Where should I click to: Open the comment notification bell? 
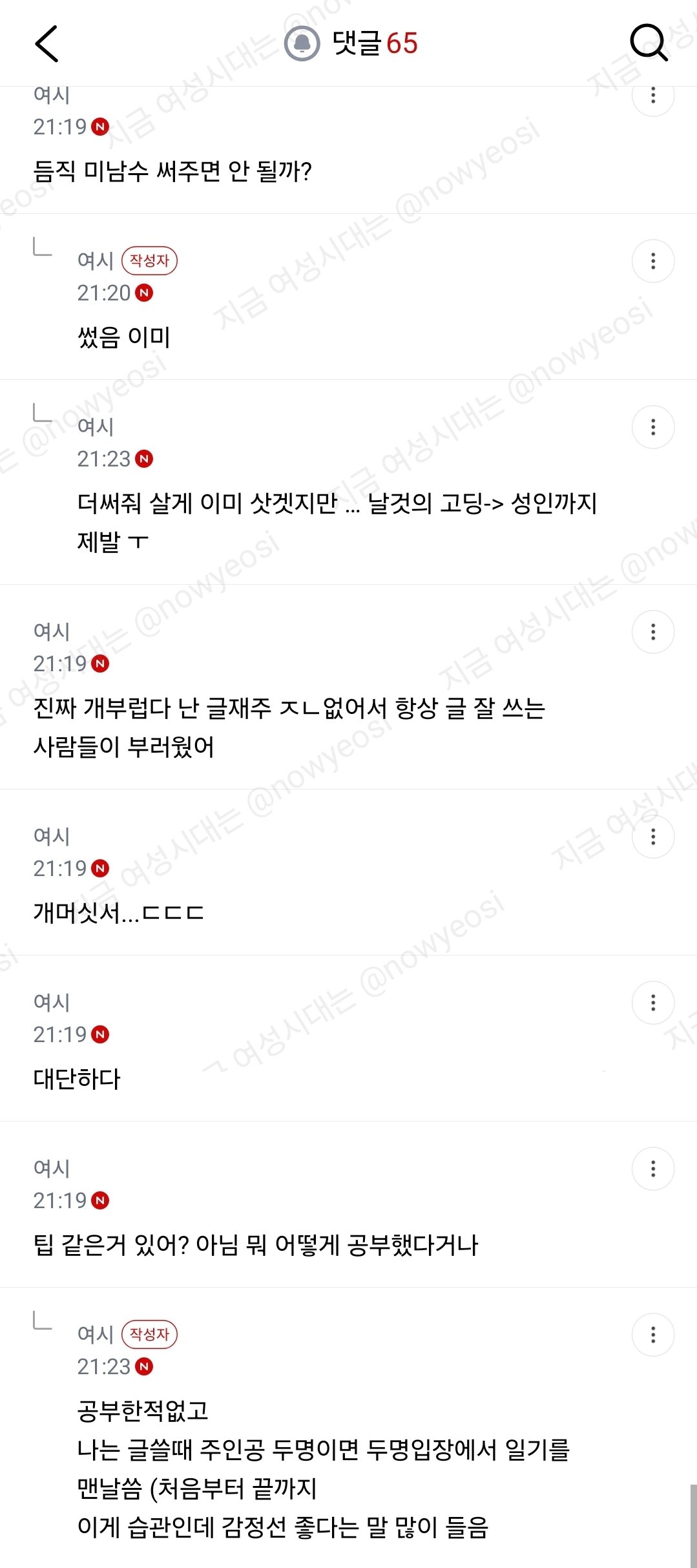point(302,44)
